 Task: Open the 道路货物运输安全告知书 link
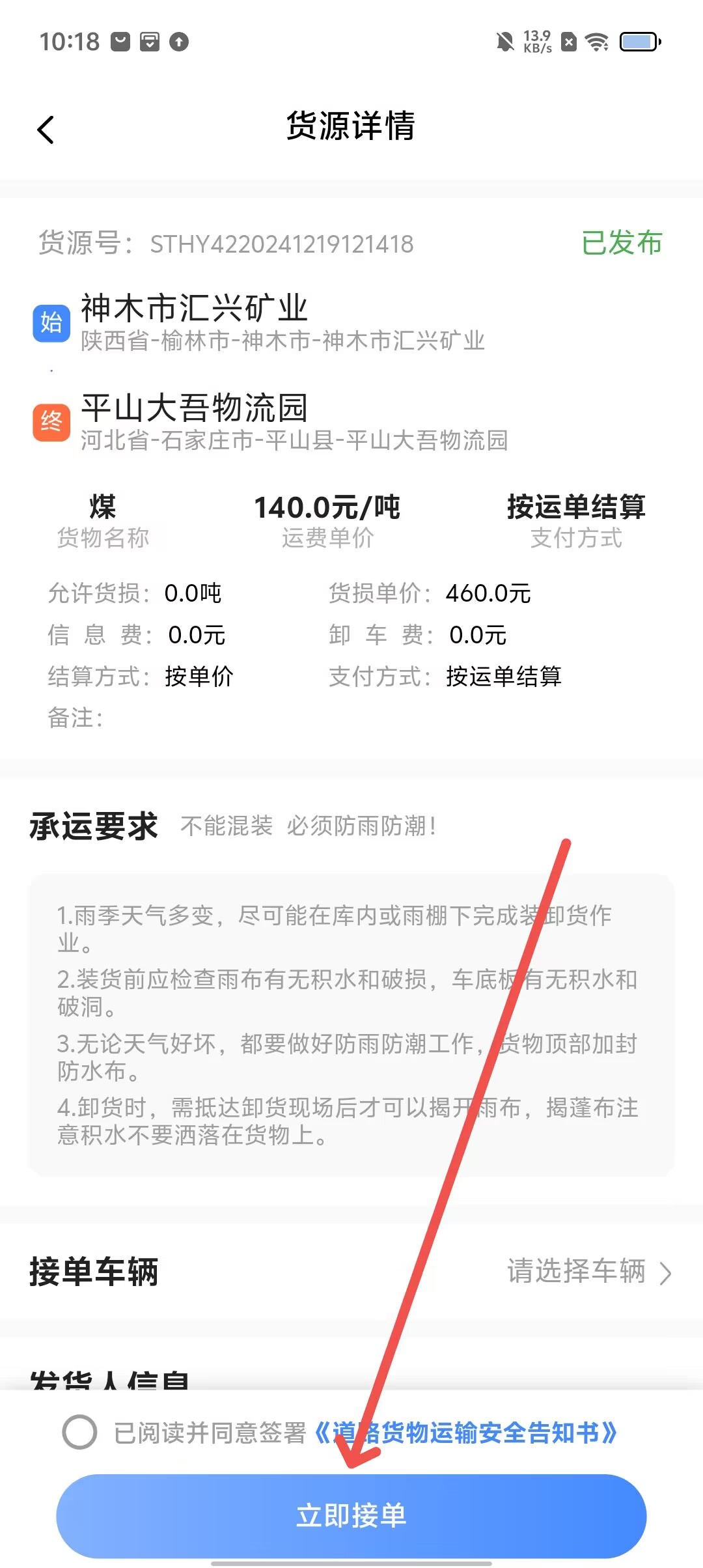tap(466, 1433)
